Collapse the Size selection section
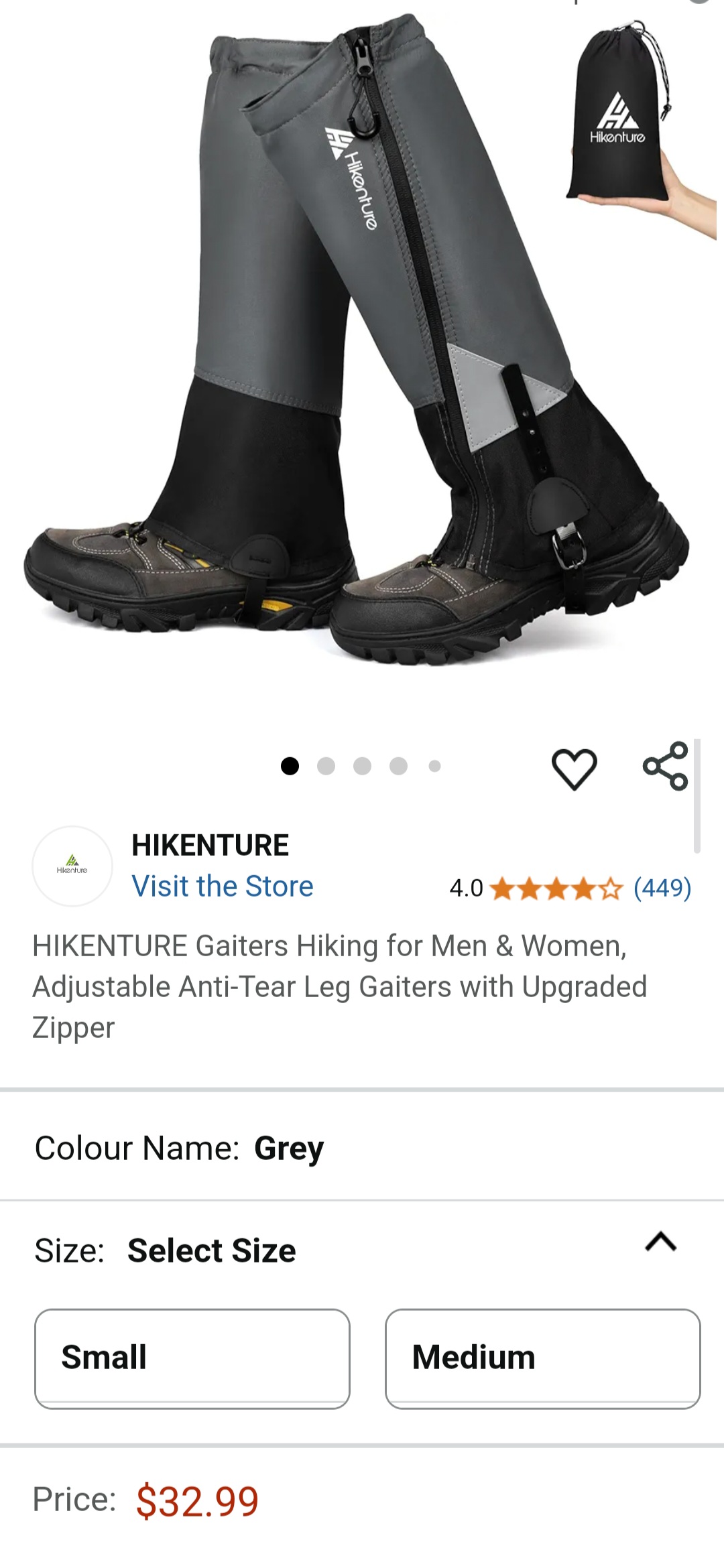Screen dimensions: 724x1568 click(x=660, y=1242)
